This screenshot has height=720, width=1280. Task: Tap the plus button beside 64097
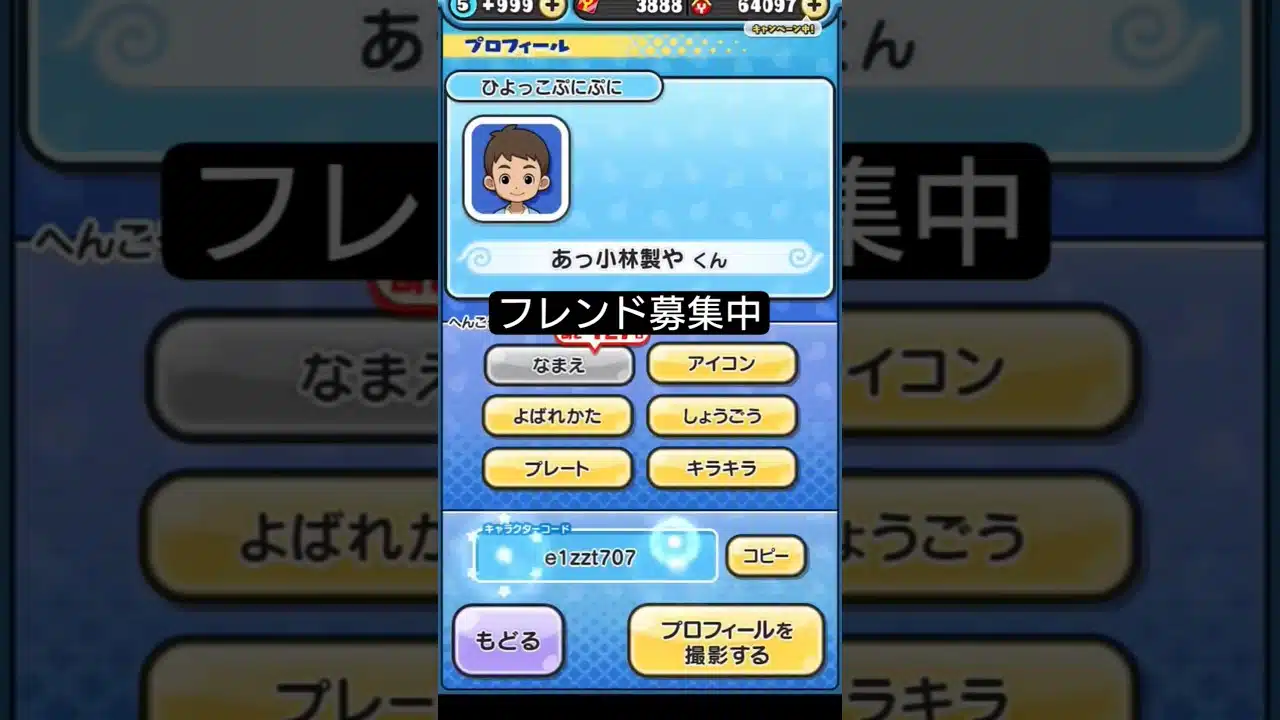[x=816, y=7]
